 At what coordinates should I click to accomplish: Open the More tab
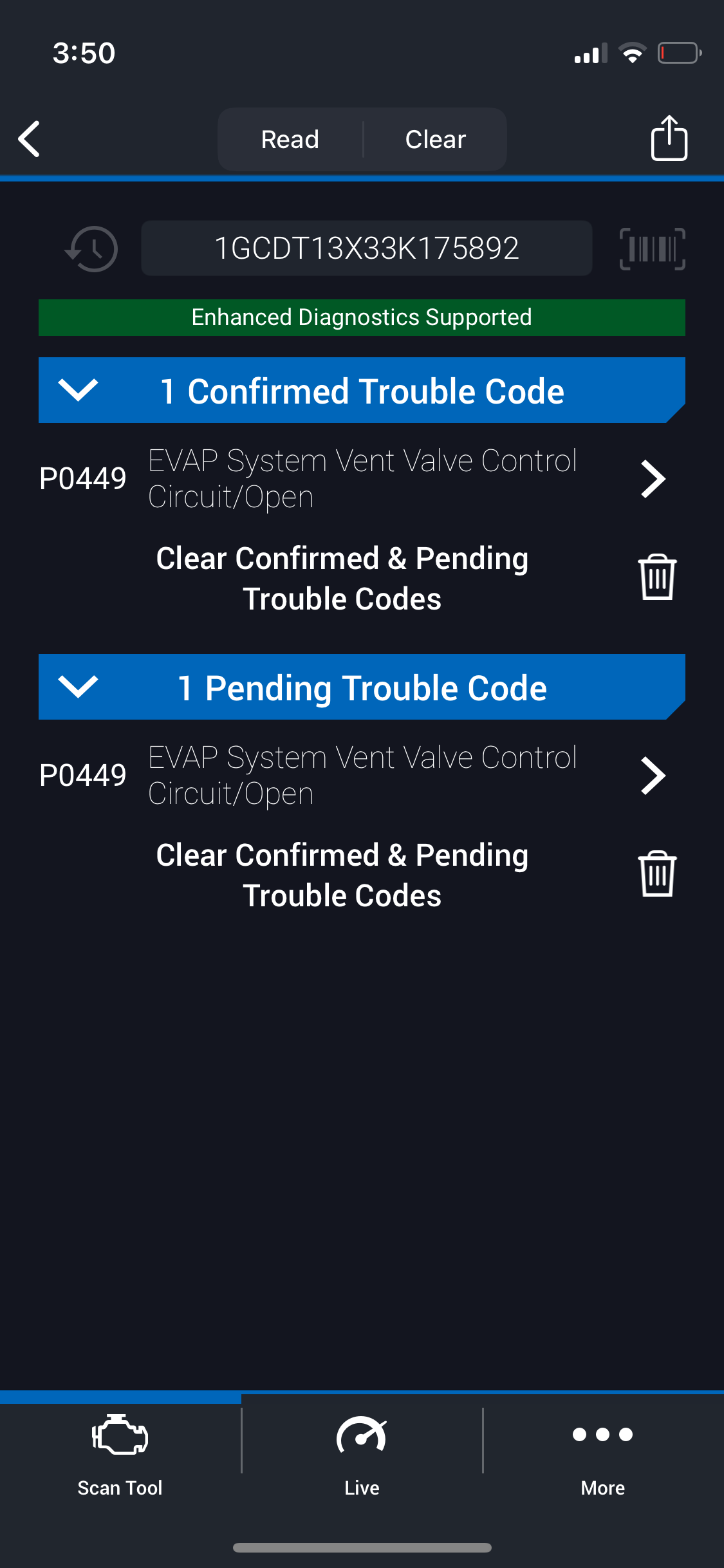pos(603,1455)
